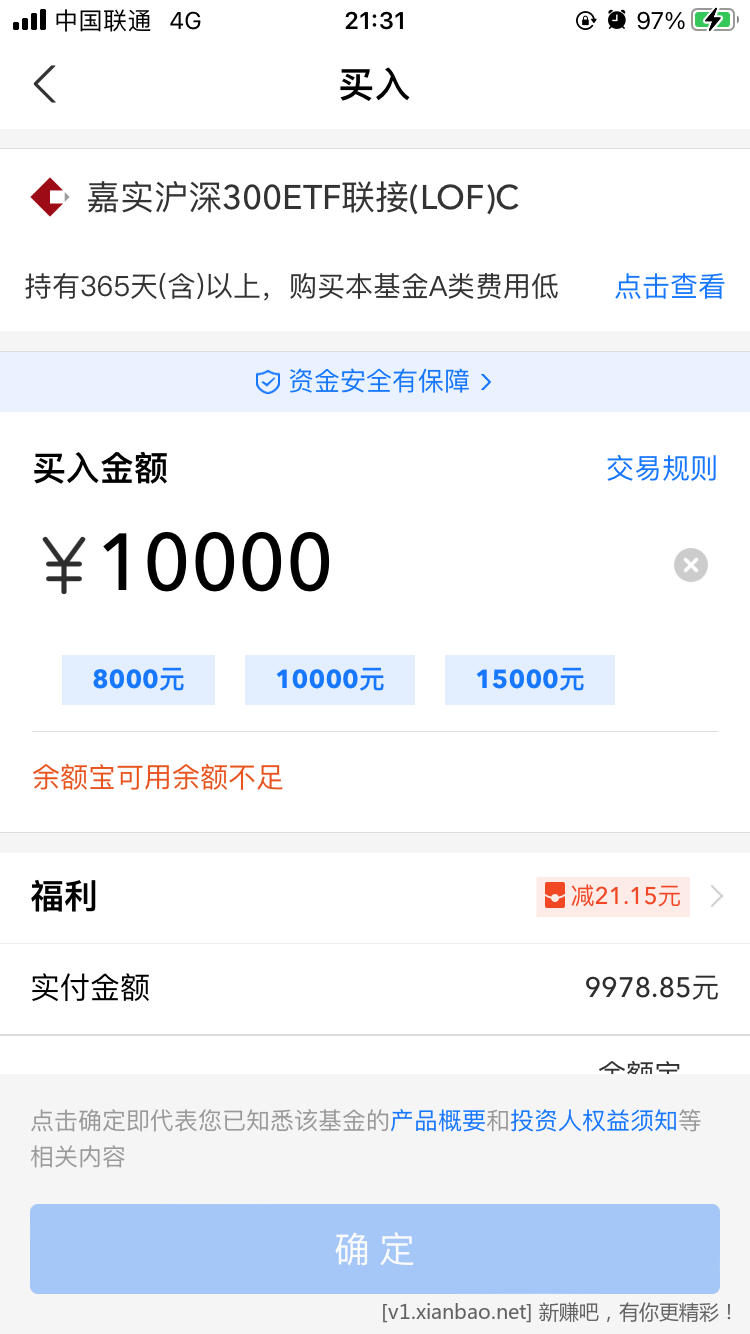Tap the 确定 button to confirm purchase
The height and width of the screenshot is (1334, 750).
pyautogui.click(x=375, y=1249)
